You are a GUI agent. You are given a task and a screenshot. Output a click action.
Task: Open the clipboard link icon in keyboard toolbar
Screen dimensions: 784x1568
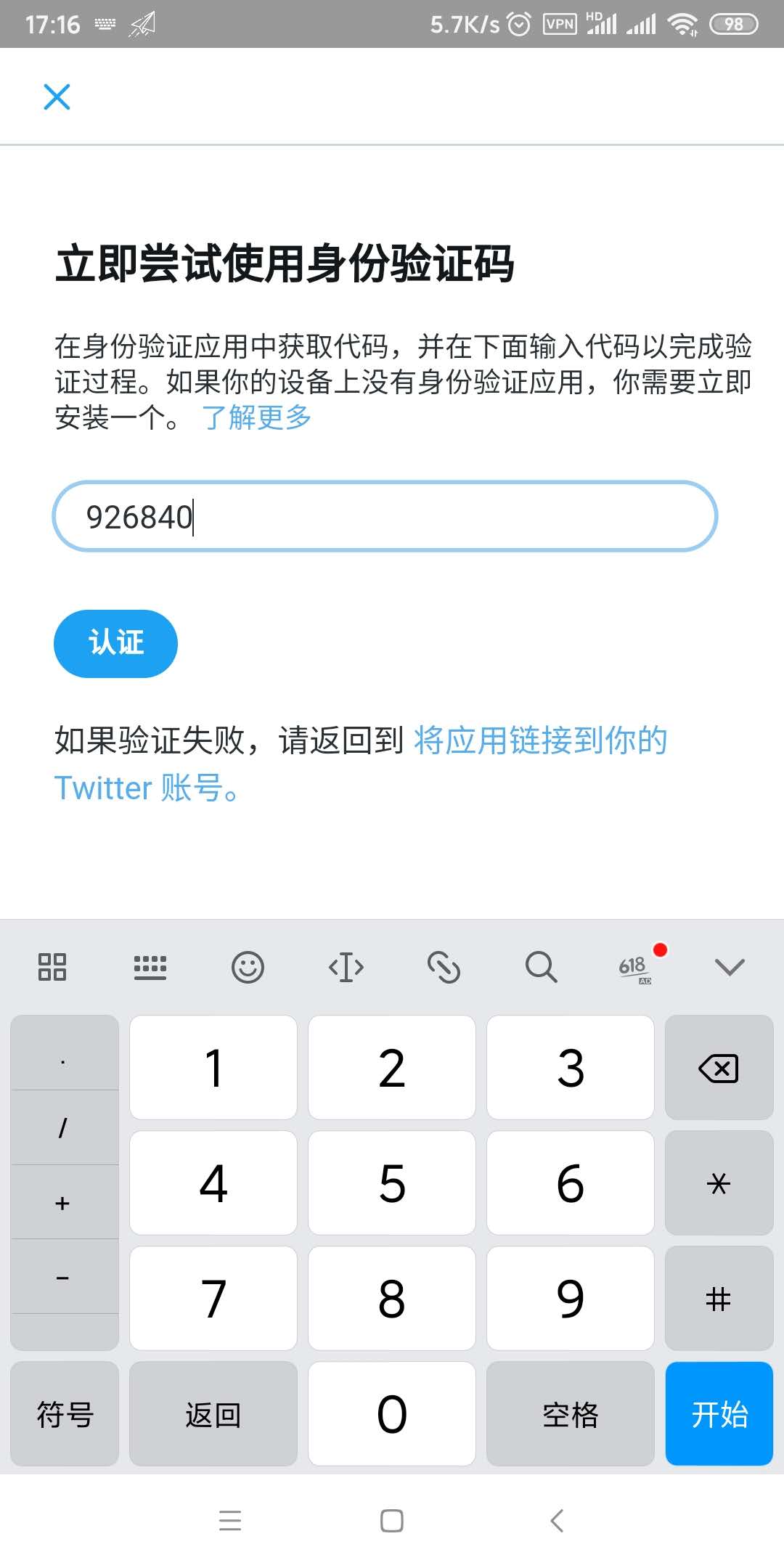click(444, 967)
